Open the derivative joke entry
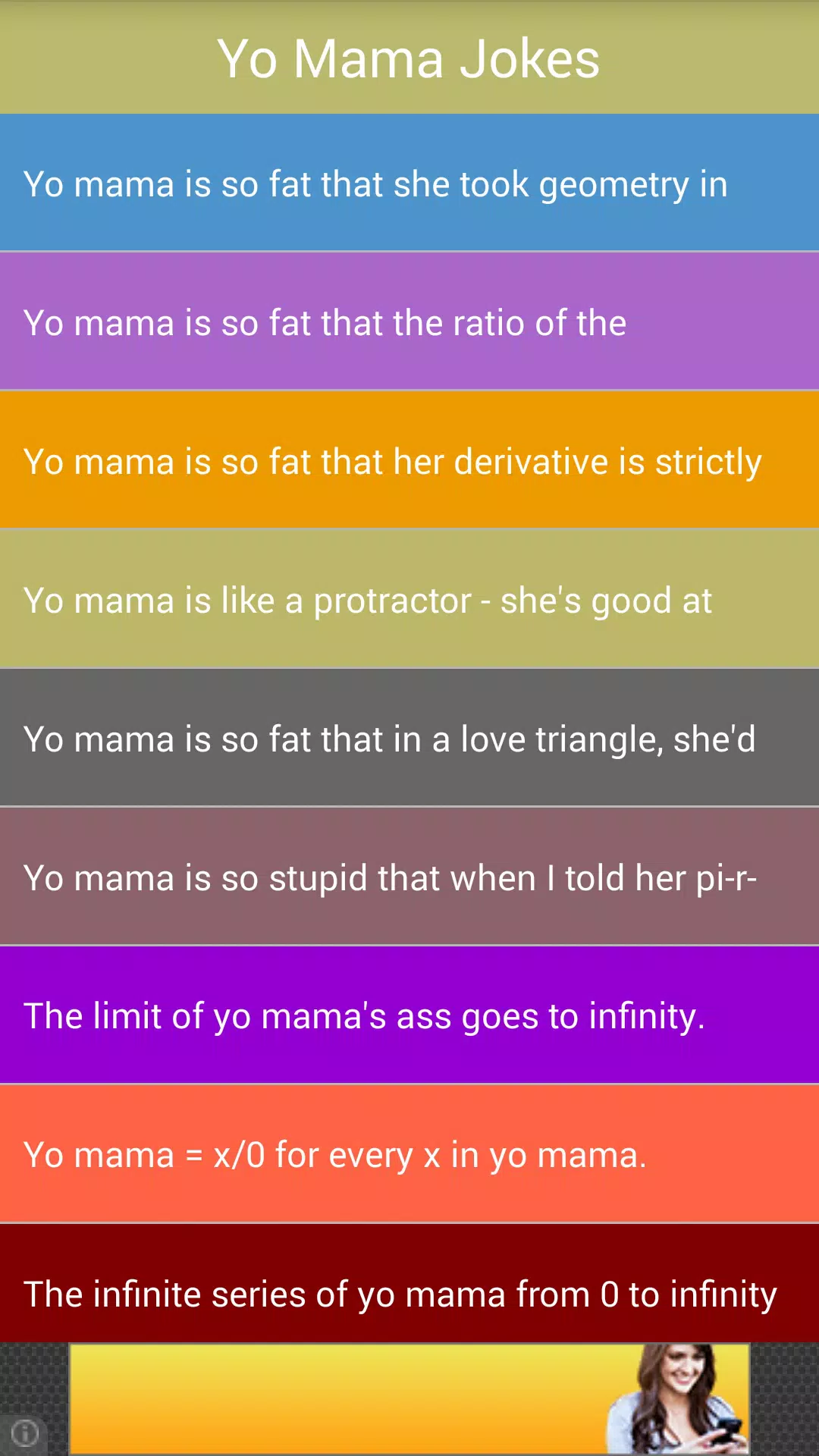Viewport: 819px width, 1456px height. click(x=409, y=460)
